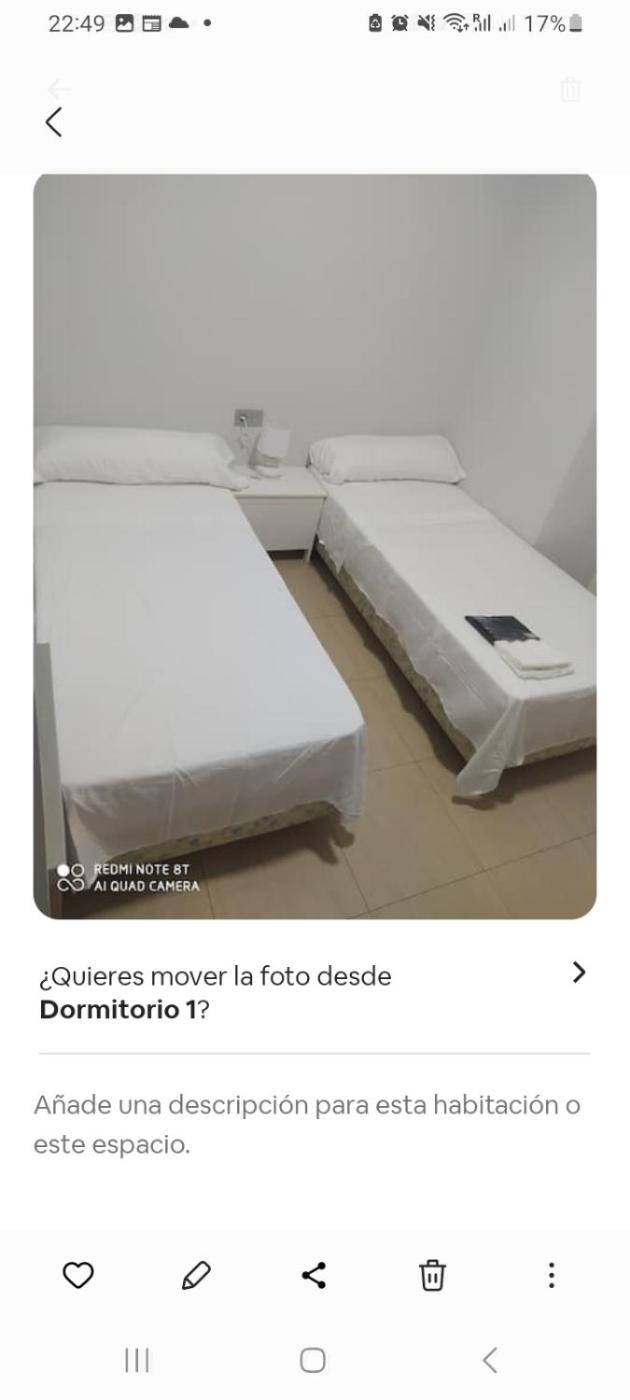Go to the system home screen
This screenshot has height=1400, width=630.
point(313,1360)
